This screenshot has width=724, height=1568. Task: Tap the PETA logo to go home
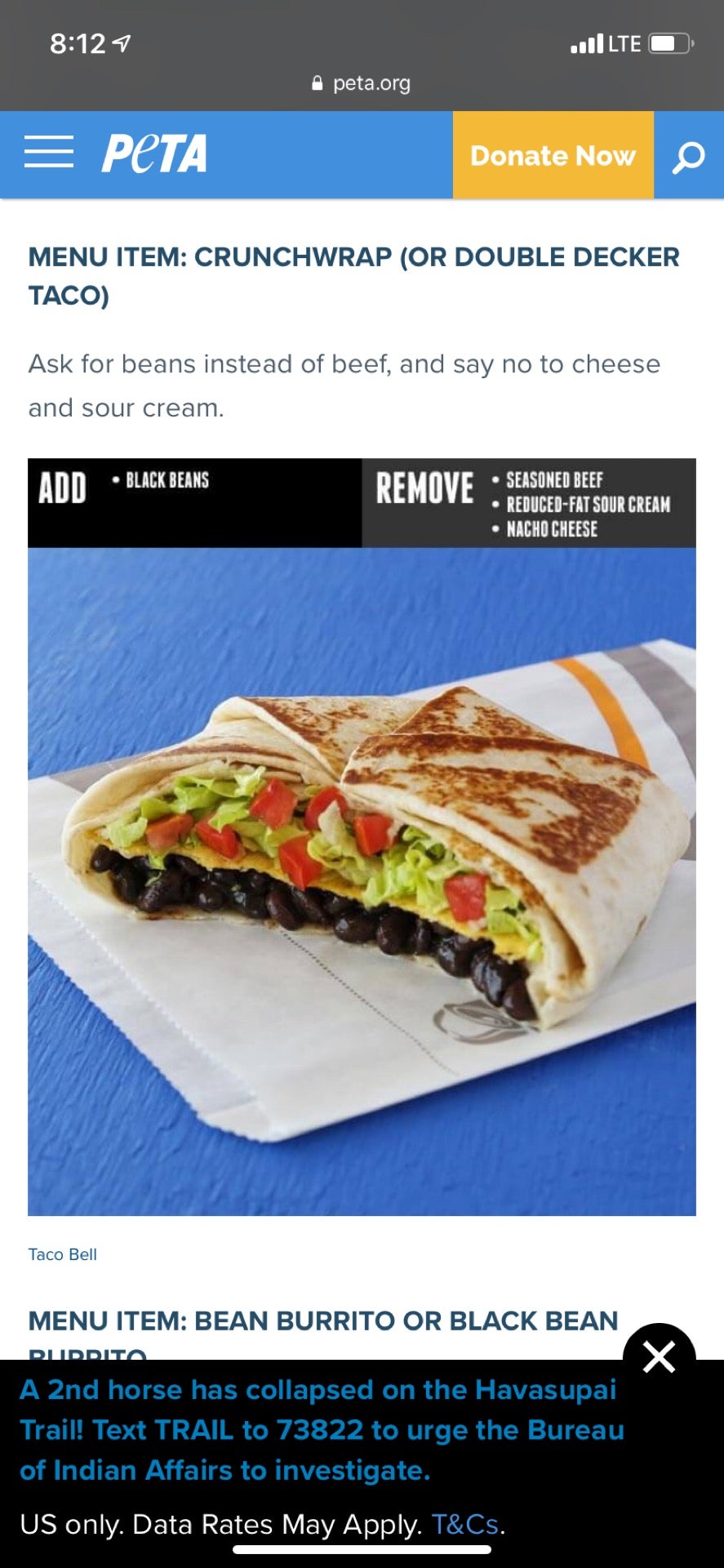pyautogui.click(x=154, y=154)
